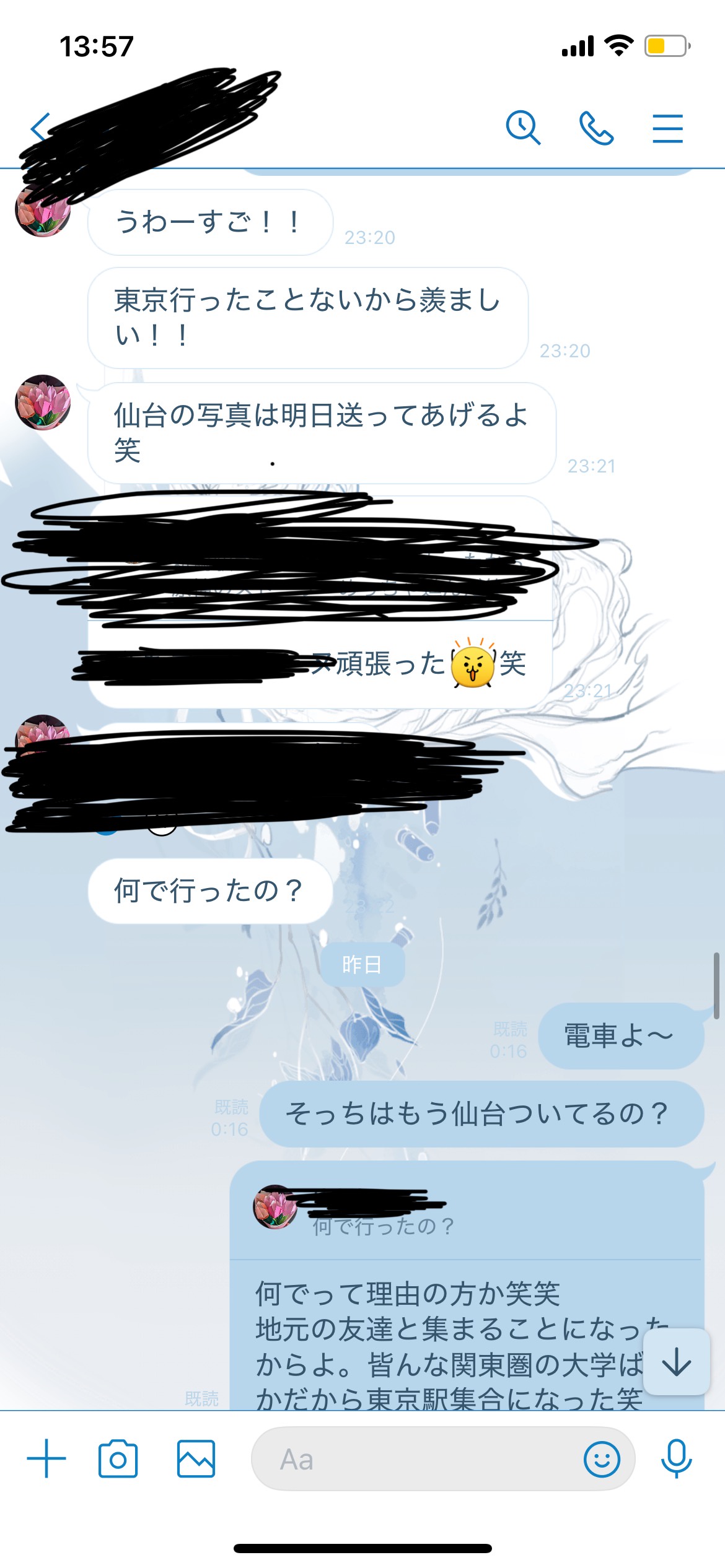Search within this conversation
This screenshot has width=725, height=1568.
[x=523, y=128]
